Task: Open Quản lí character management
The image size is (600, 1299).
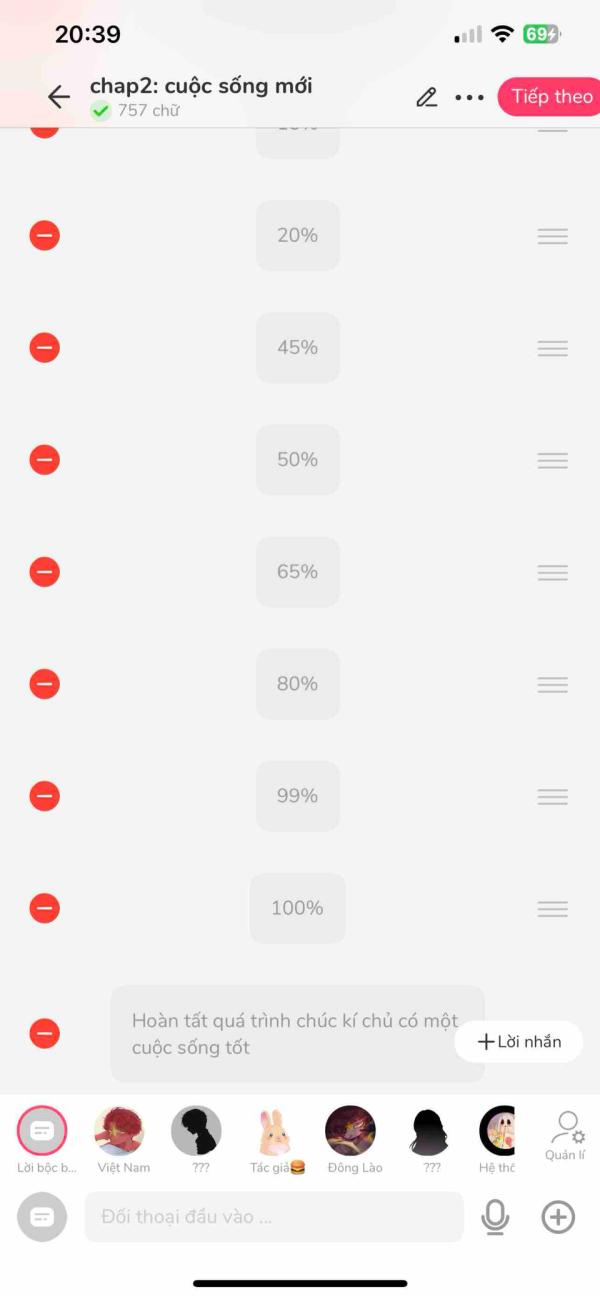Action: [x=567, y=1134]
